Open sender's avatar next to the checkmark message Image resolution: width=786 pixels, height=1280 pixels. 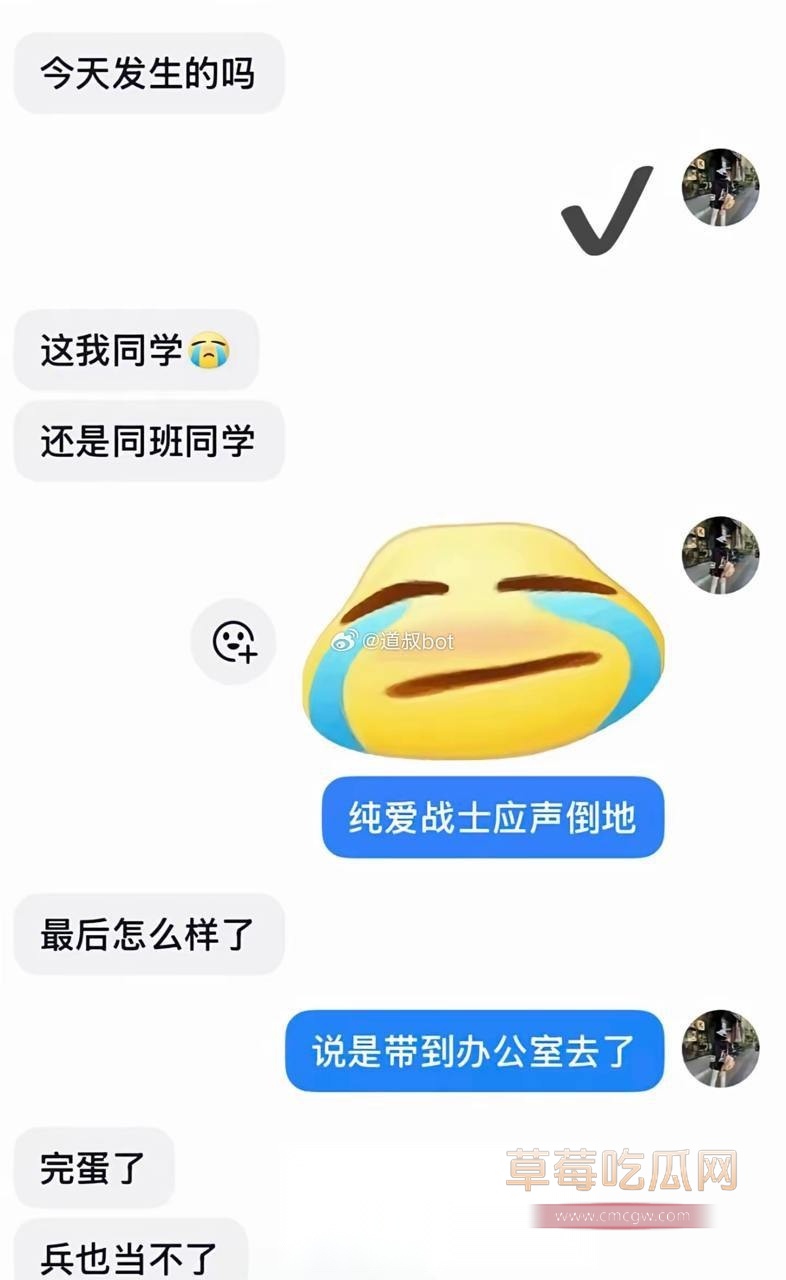click(720, 187)
